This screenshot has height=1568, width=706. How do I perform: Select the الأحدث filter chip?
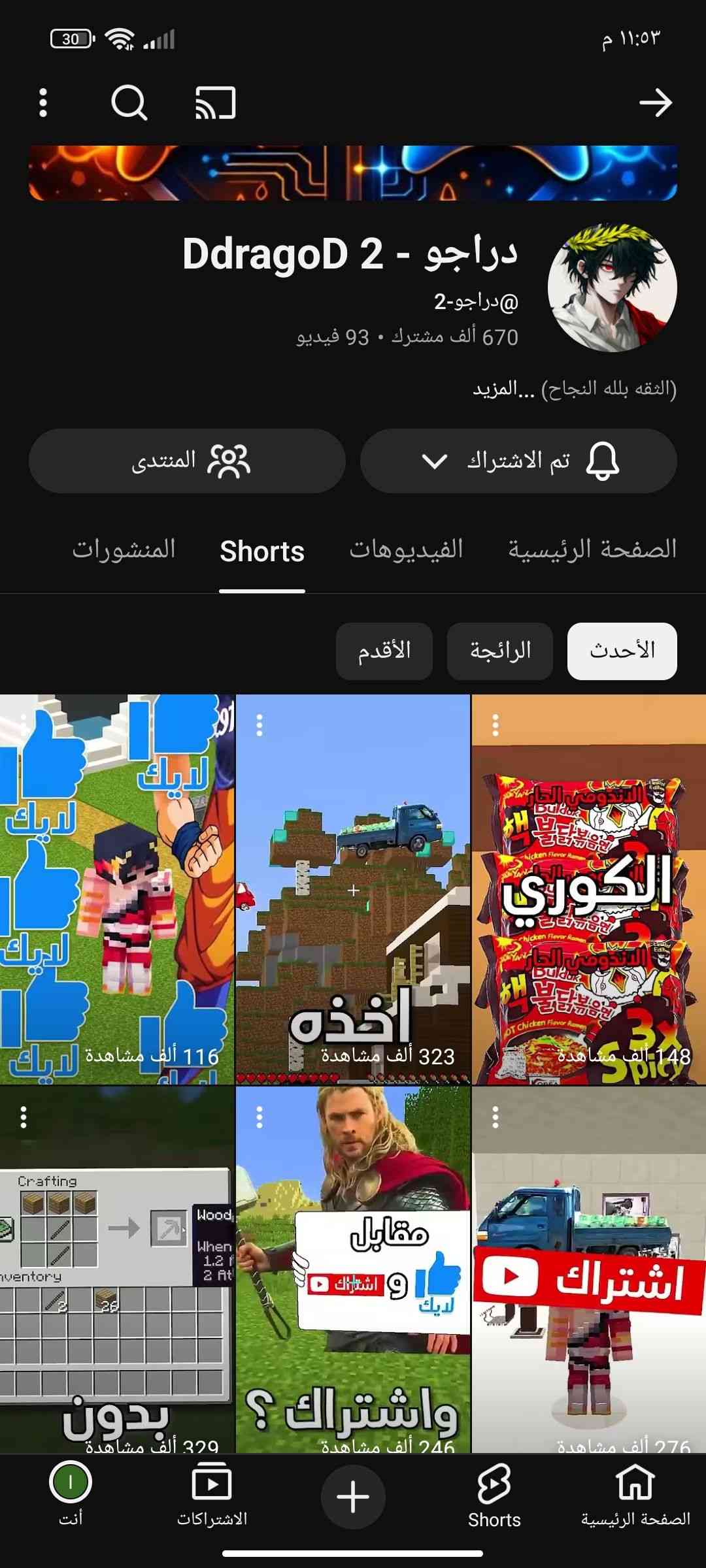(x=622, y=651)
